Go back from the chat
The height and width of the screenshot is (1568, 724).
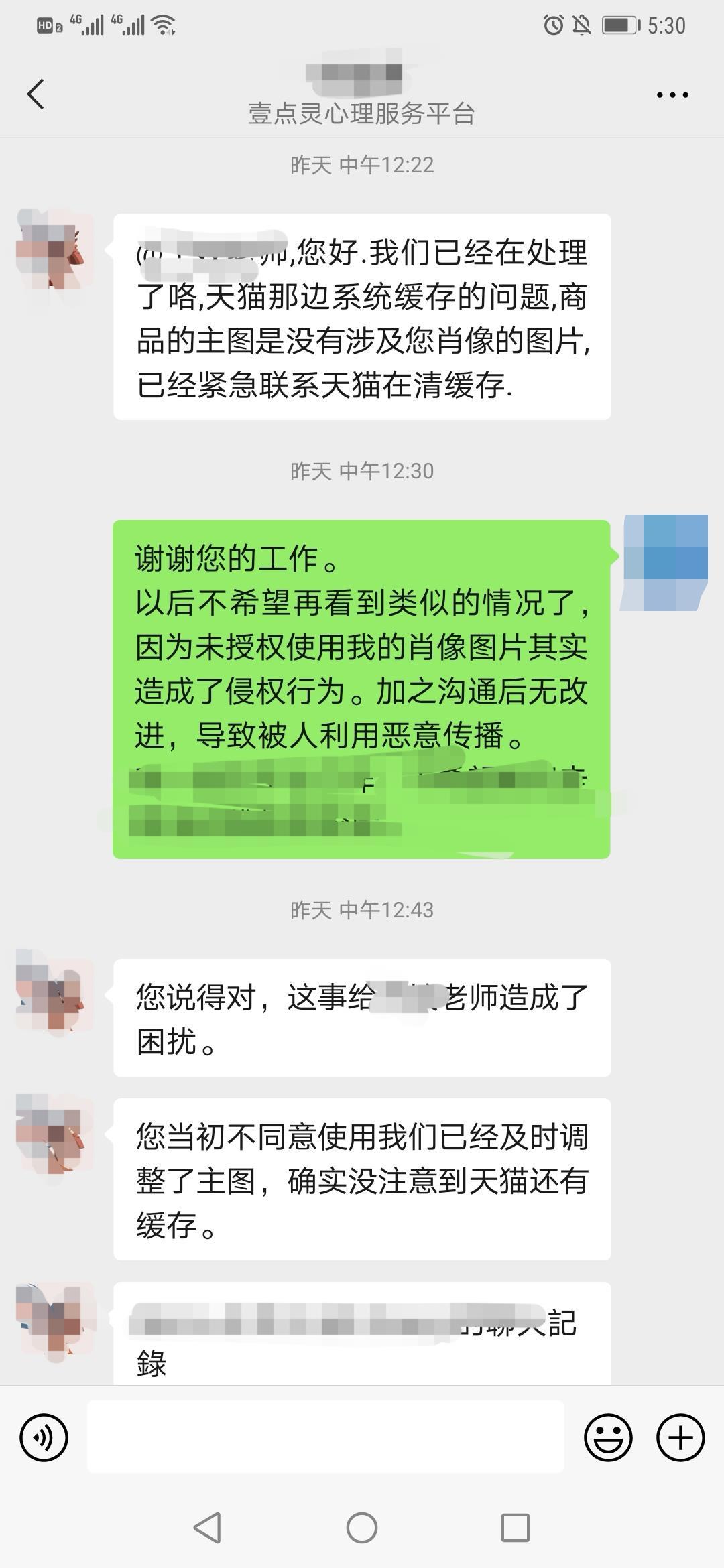[x=36, y=94]
